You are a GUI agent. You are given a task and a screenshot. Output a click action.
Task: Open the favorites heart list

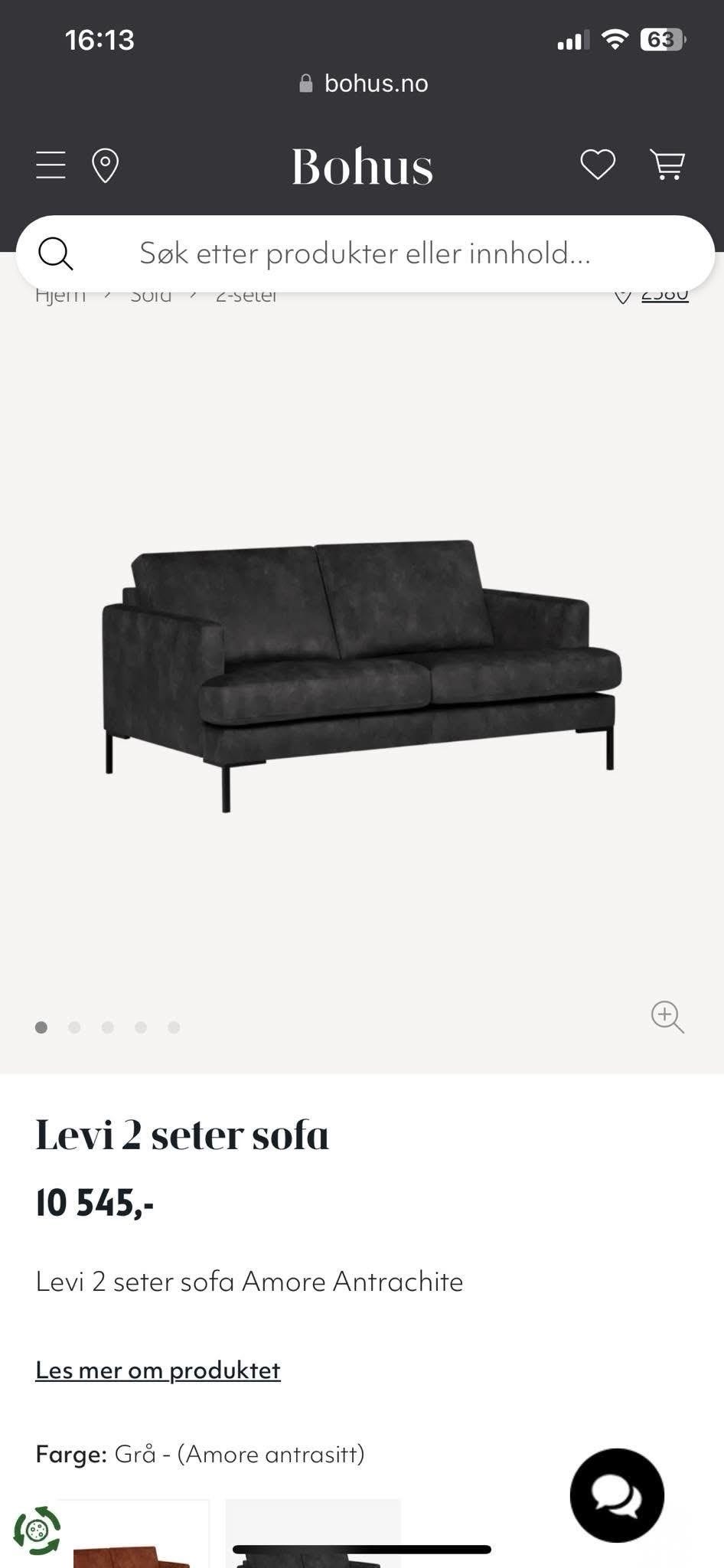click(x=597, y=165)
